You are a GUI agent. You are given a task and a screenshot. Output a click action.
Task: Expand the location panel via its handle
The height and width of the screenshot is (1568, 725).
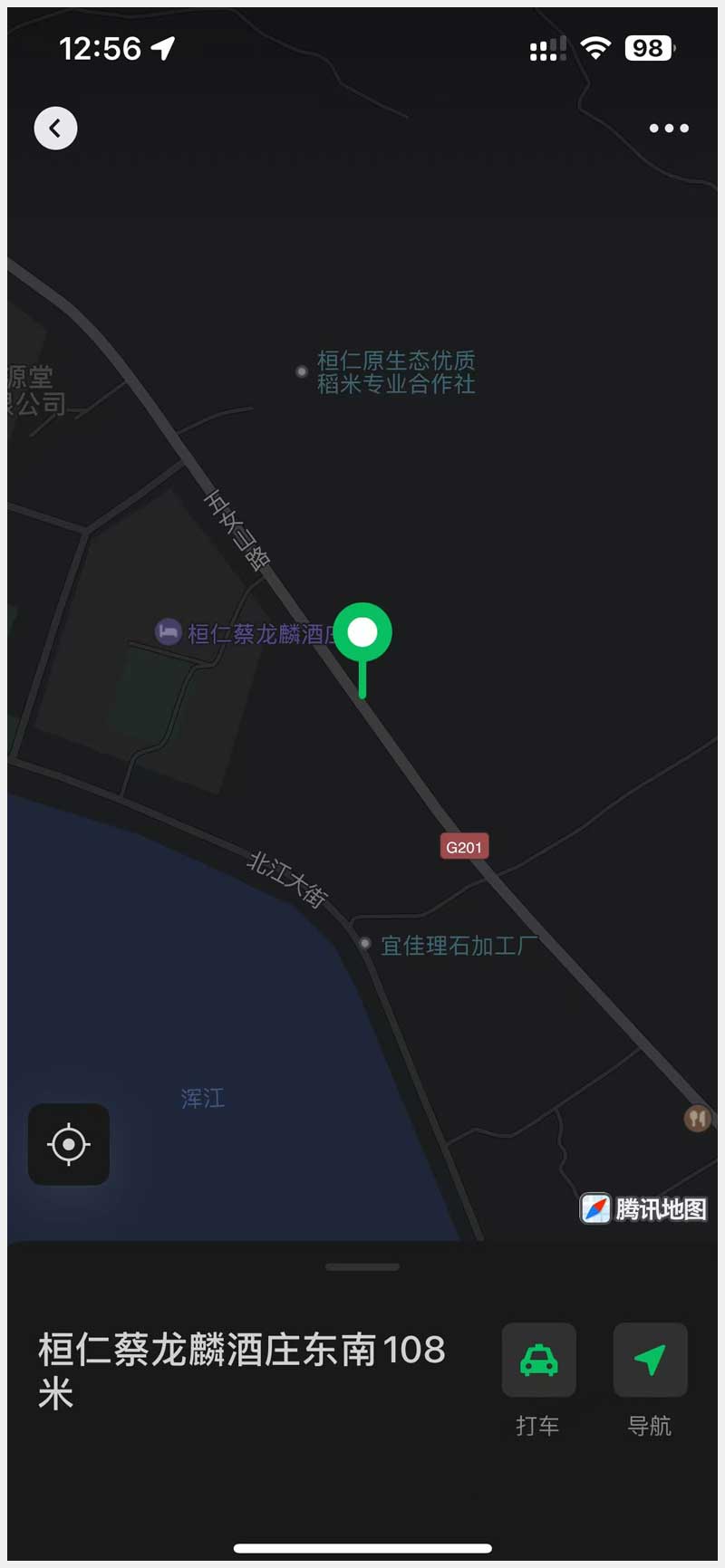point(362,1266)
